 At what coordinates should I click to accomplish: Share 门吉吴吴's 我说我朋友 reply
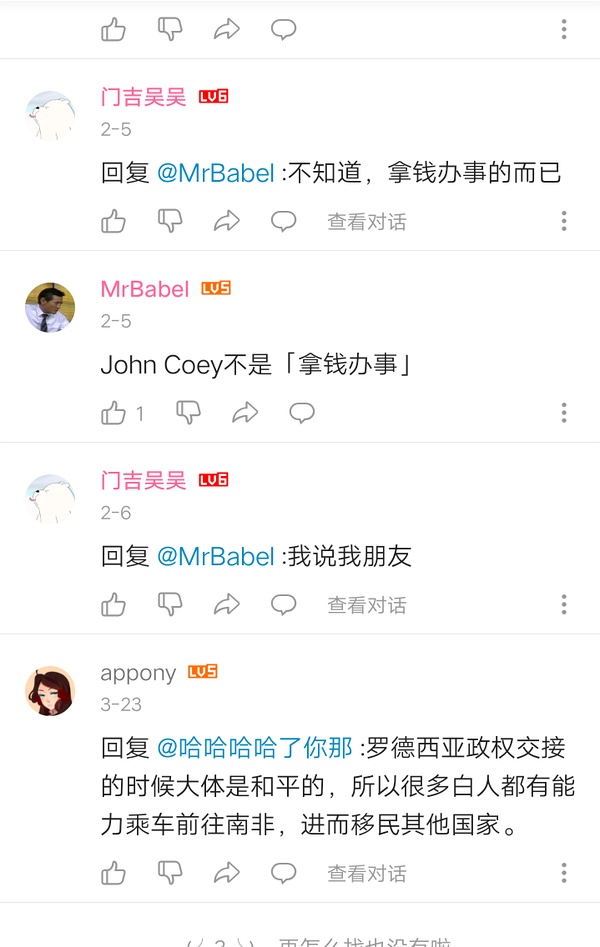[x=227, y=605]
